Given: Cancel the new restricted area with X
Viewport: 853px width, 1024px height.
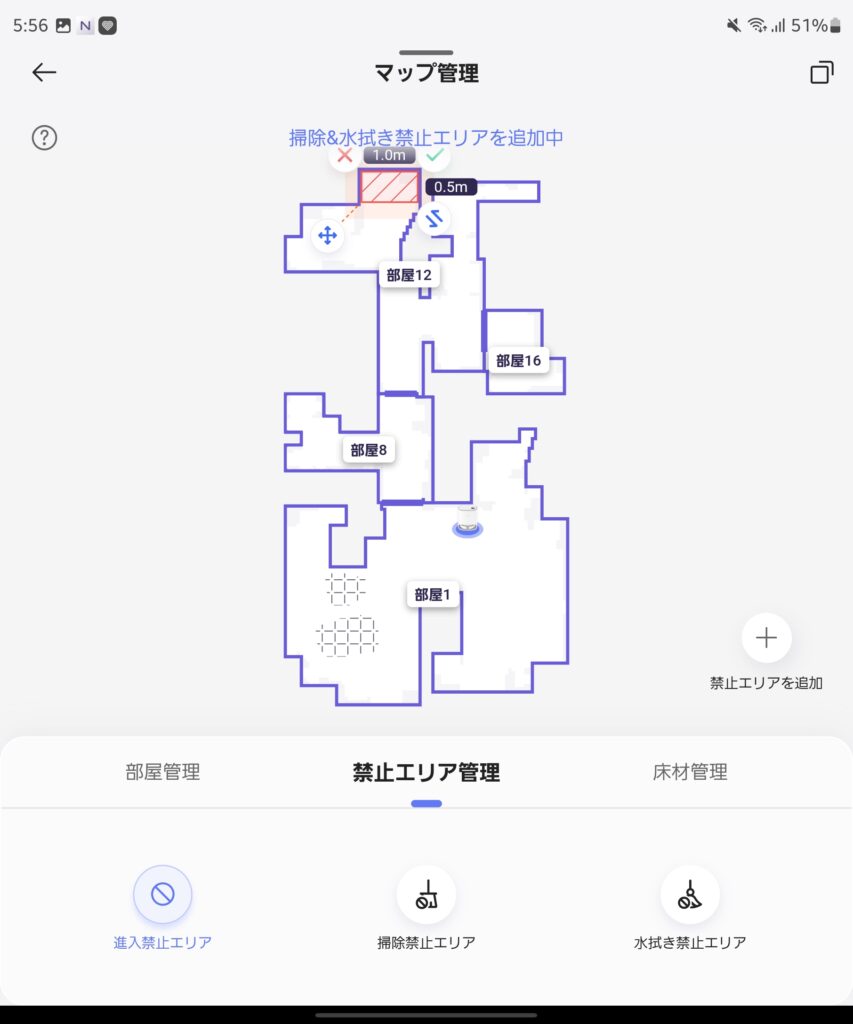Looking at the screenshot, I should click(344, 156).
